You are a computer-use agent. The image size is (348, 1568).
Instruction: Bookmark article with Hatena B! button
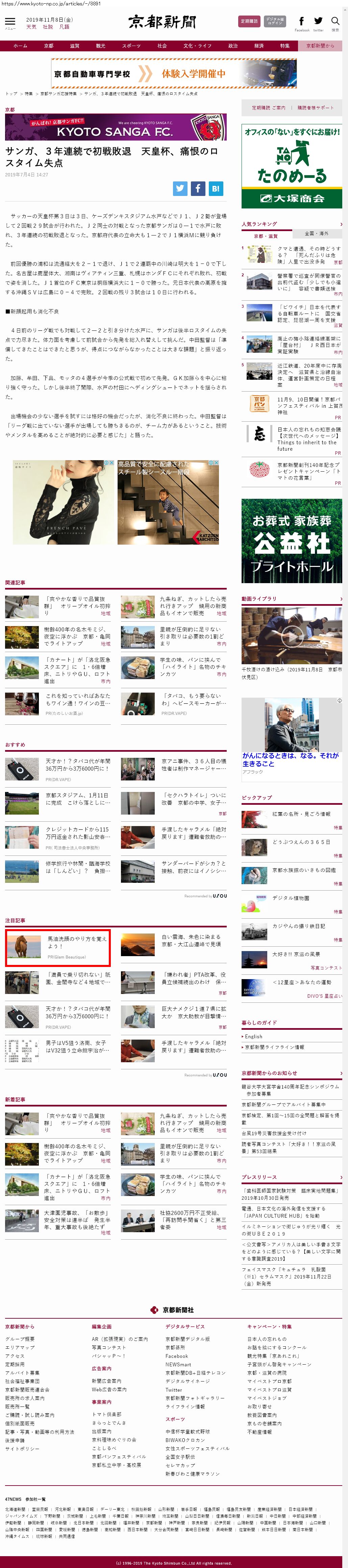(215, 189)
